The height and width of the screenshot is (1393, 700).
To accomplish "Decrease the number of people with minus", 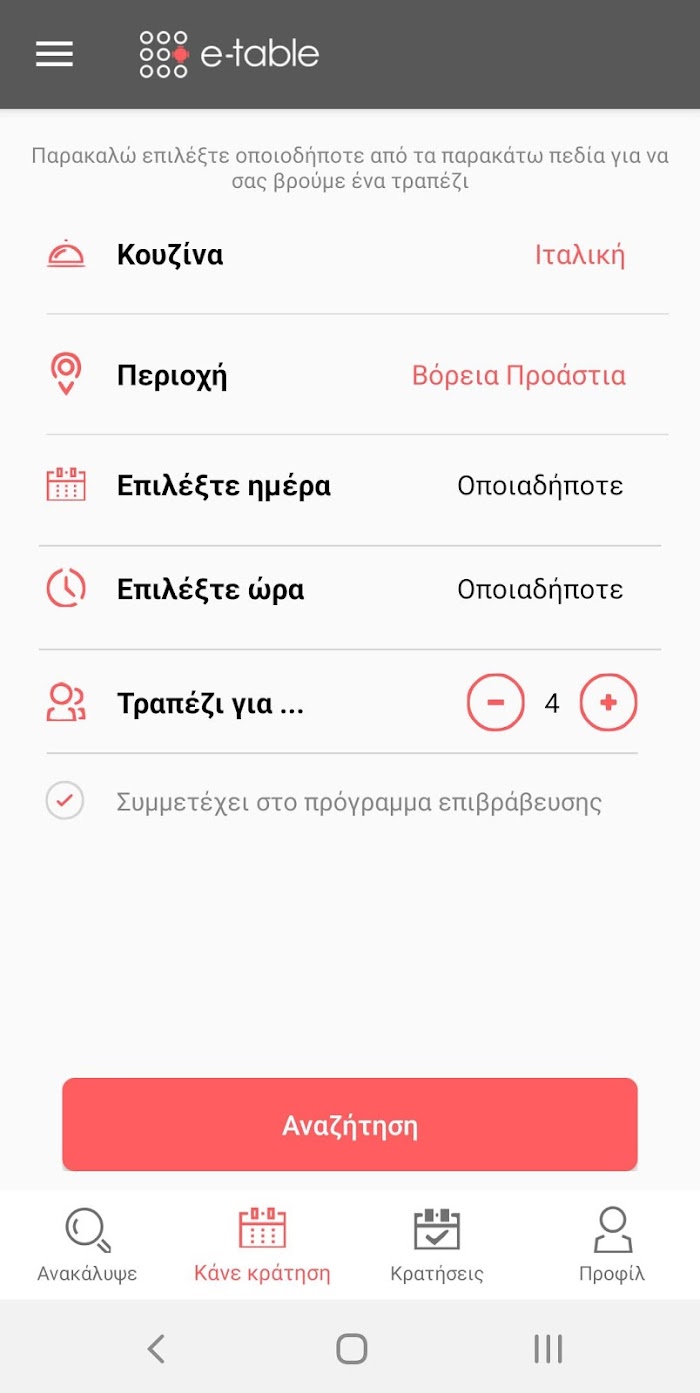I will [495, 703].
